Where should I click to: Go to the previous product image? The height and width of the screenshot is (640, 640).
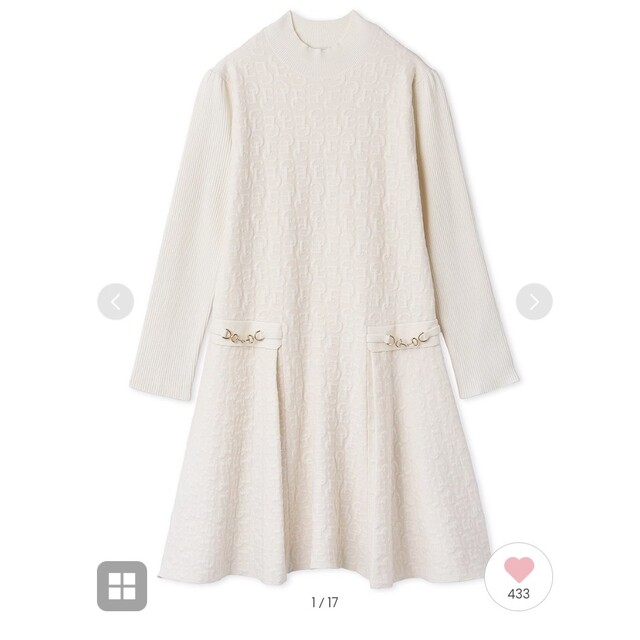[x=116, y=302]
